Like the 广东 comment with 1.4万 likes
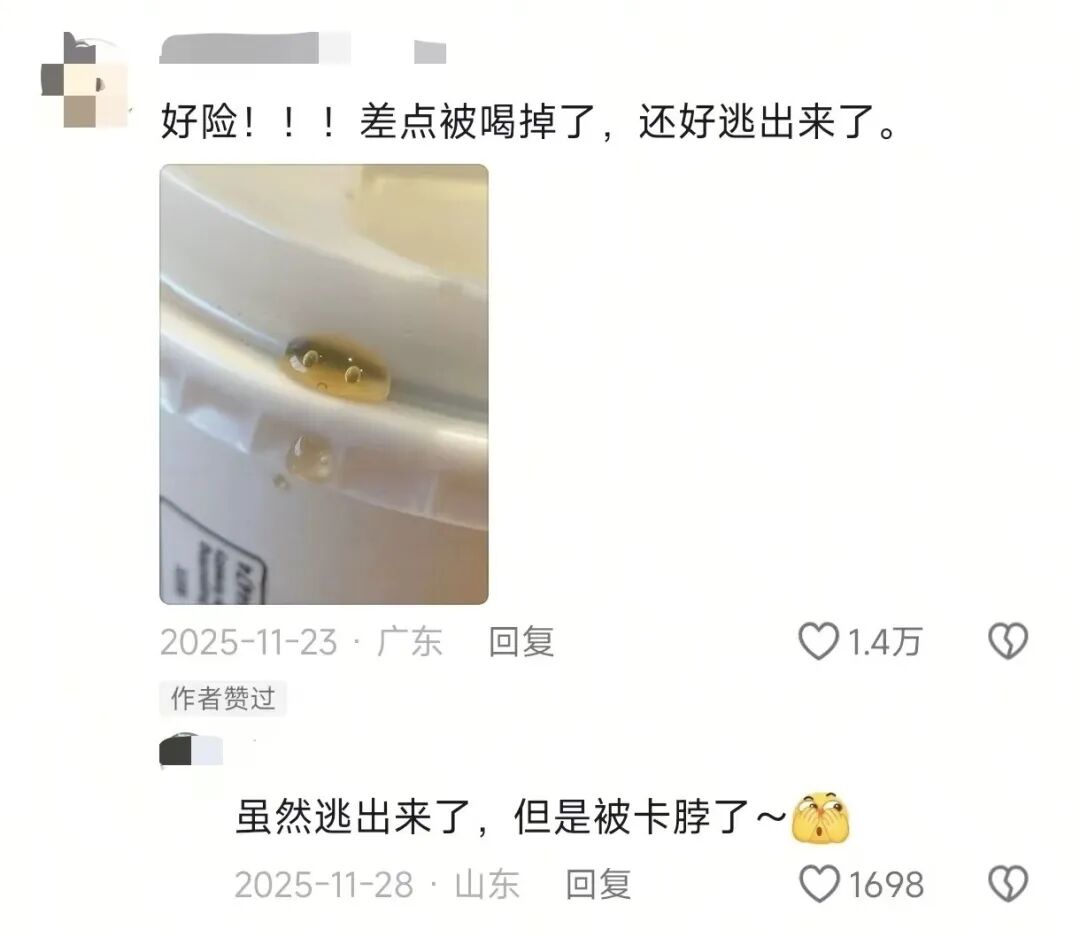1080x937 pixels. (818, 641)
